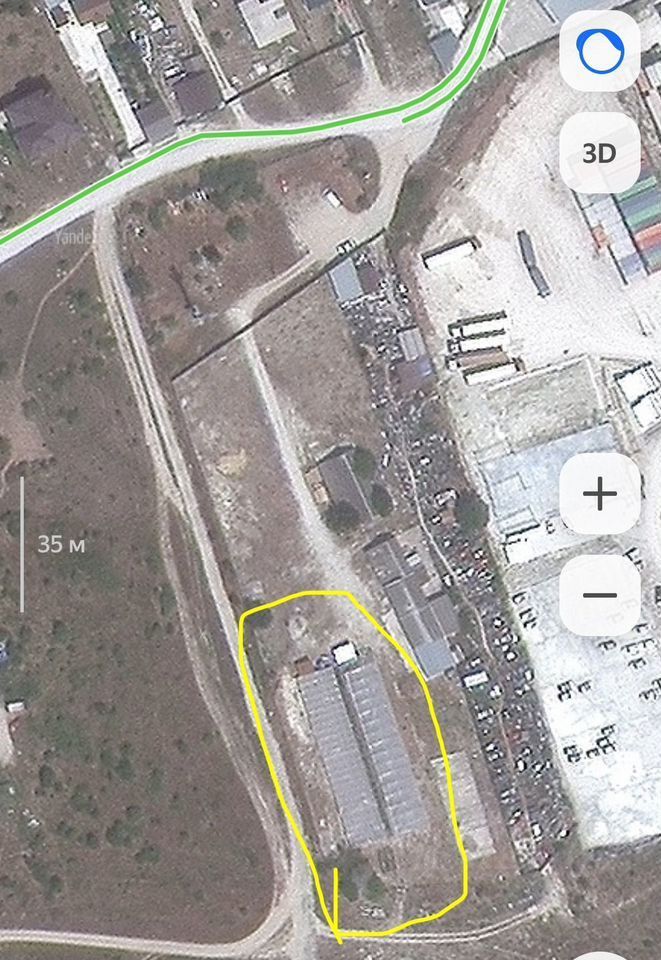Image resolution: width=661 pixels, height=960 pixels.
Task: Zoom out with the minus button
Action: [x=599, y=595]
